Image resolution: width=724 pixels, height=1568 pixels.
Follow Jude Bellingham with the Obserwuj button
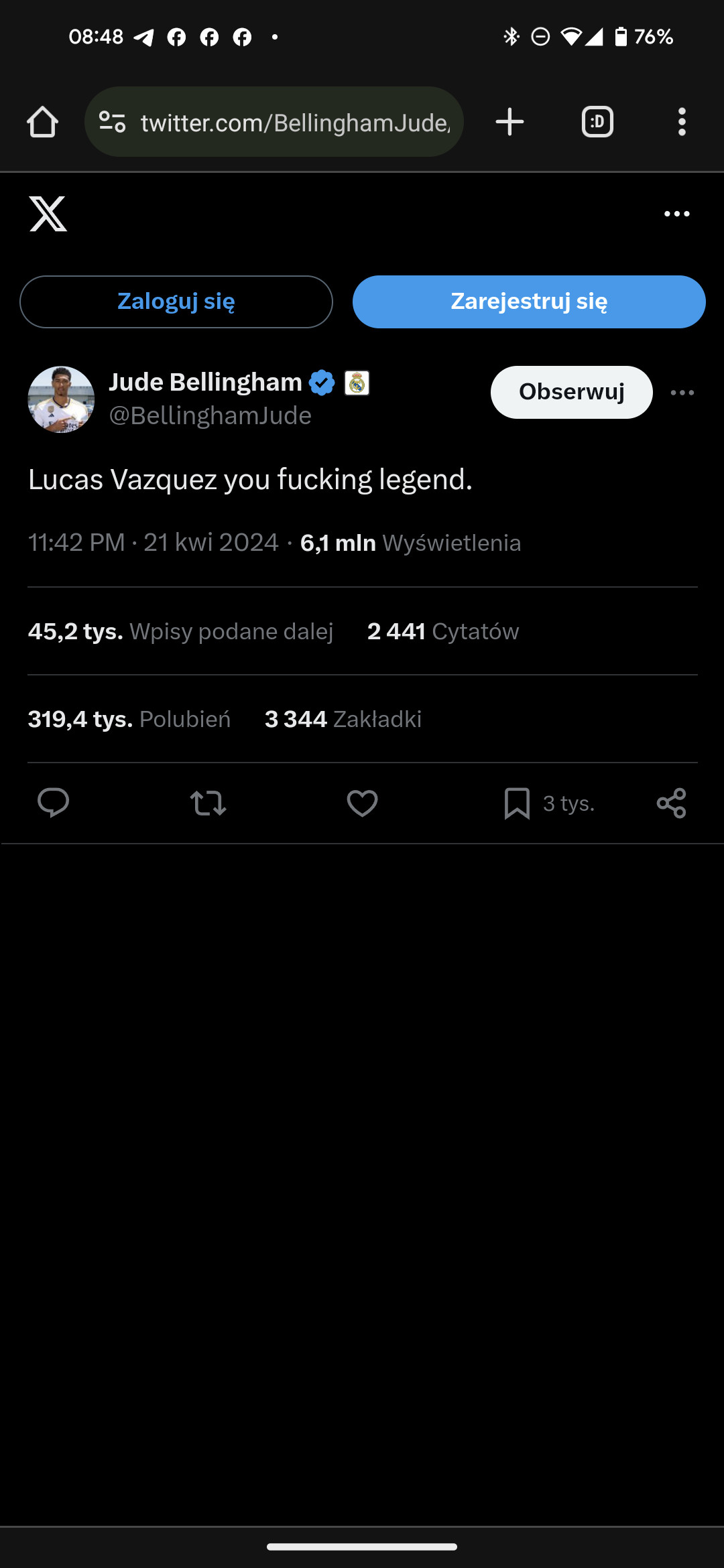571,392
